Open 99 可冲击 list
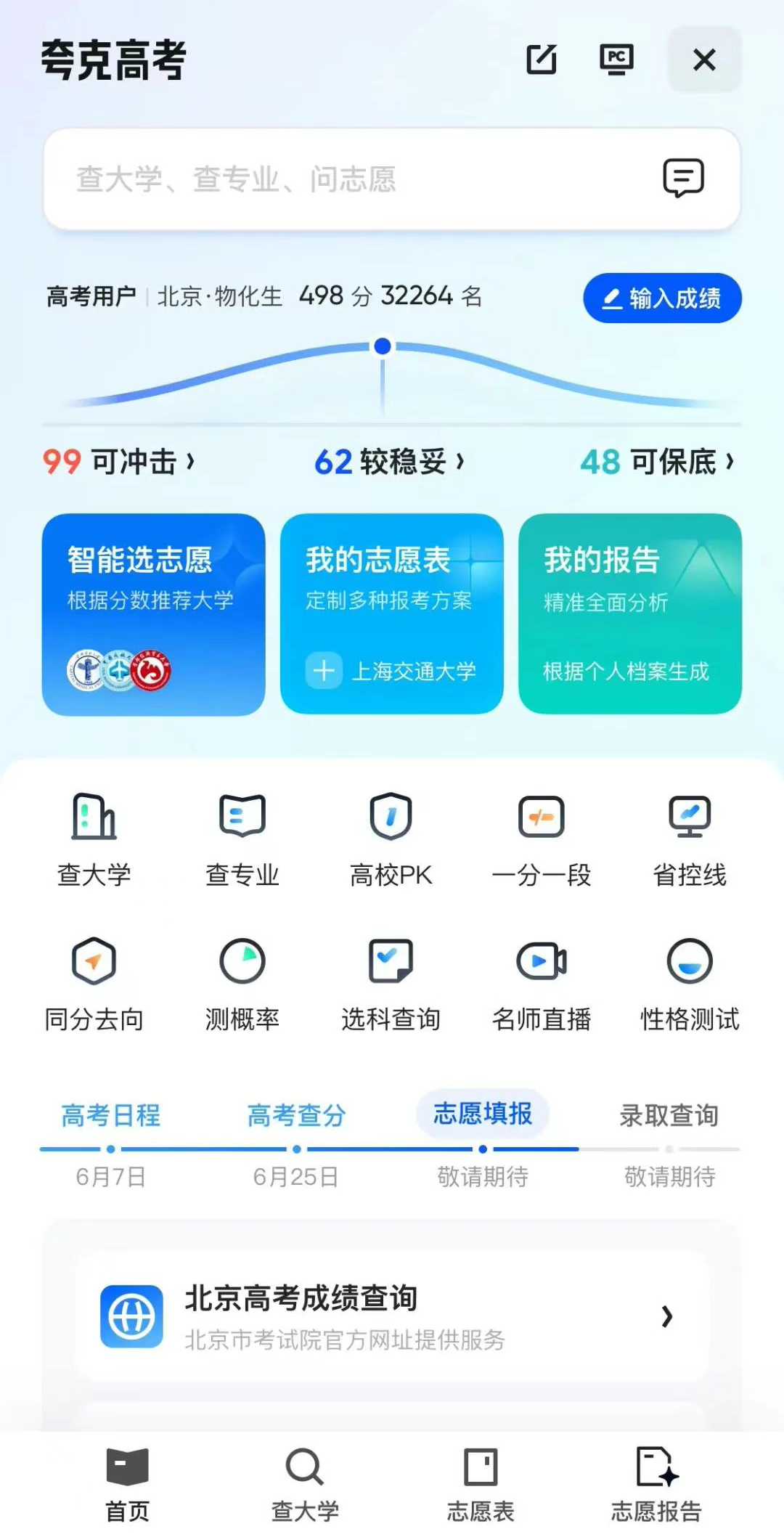Image resolution: width=784 pixels, height=1537 pixels. point(119,462)
